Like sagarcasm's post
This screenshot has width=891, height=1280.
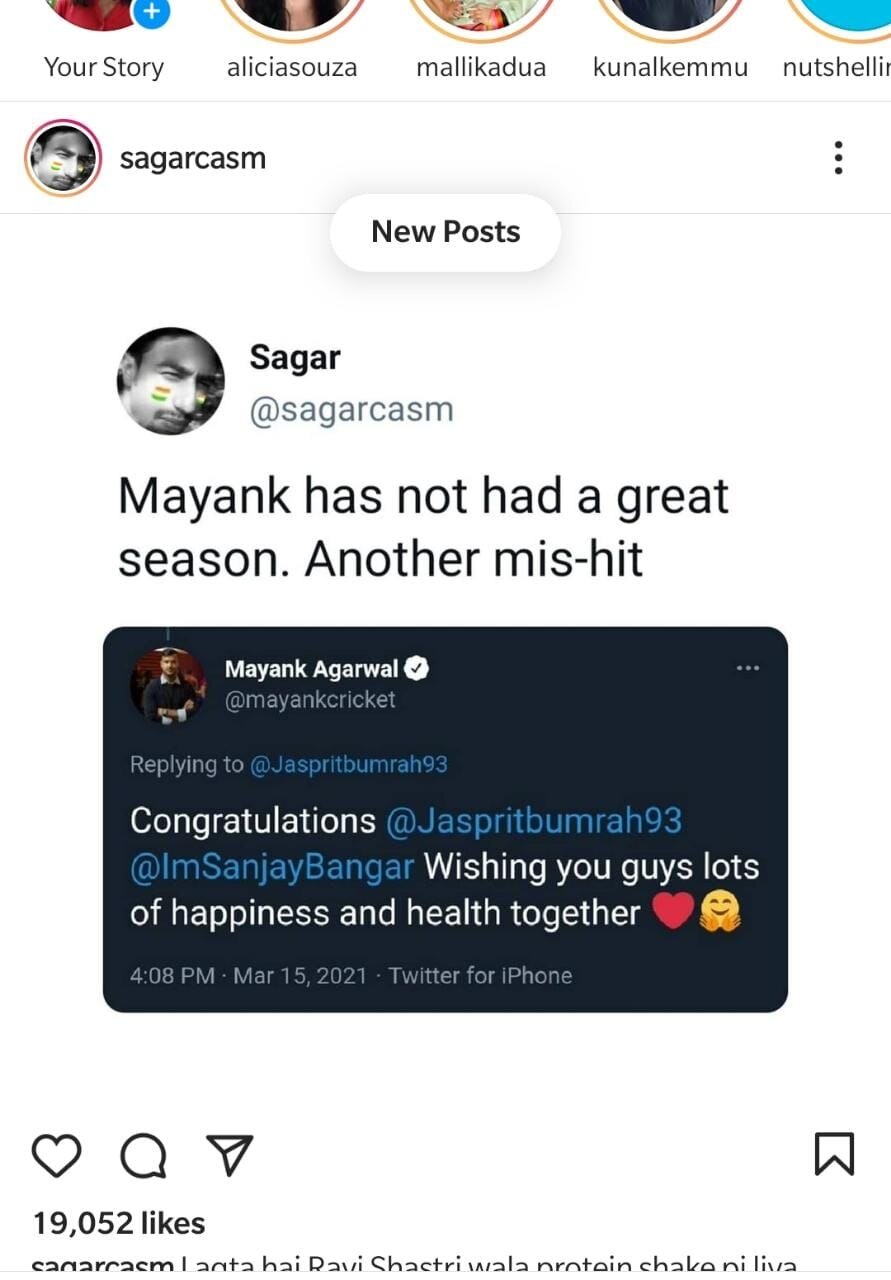pos(56,1156)
